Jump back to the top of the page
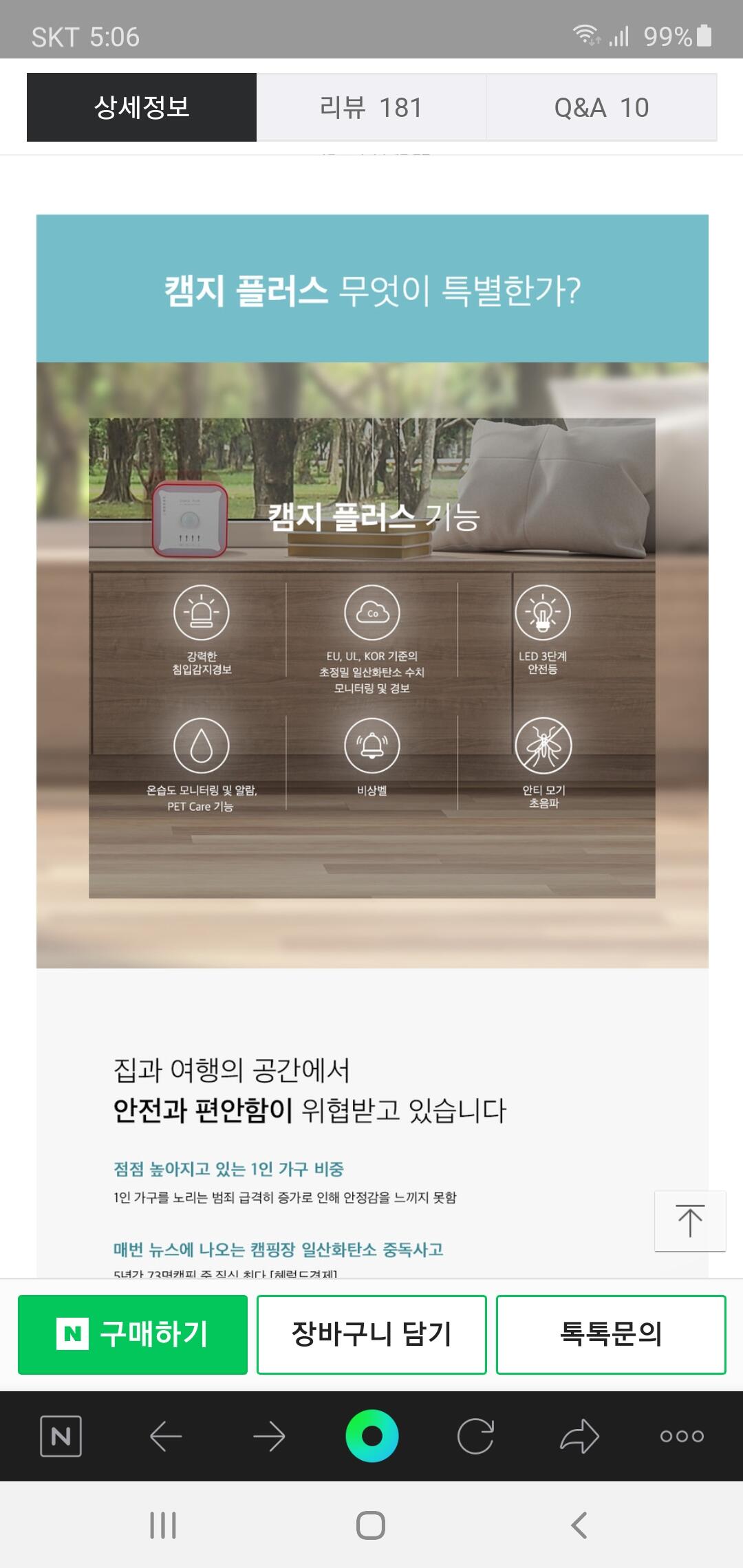Viewport: 743px width, 1568px height. click(690, 1221)
